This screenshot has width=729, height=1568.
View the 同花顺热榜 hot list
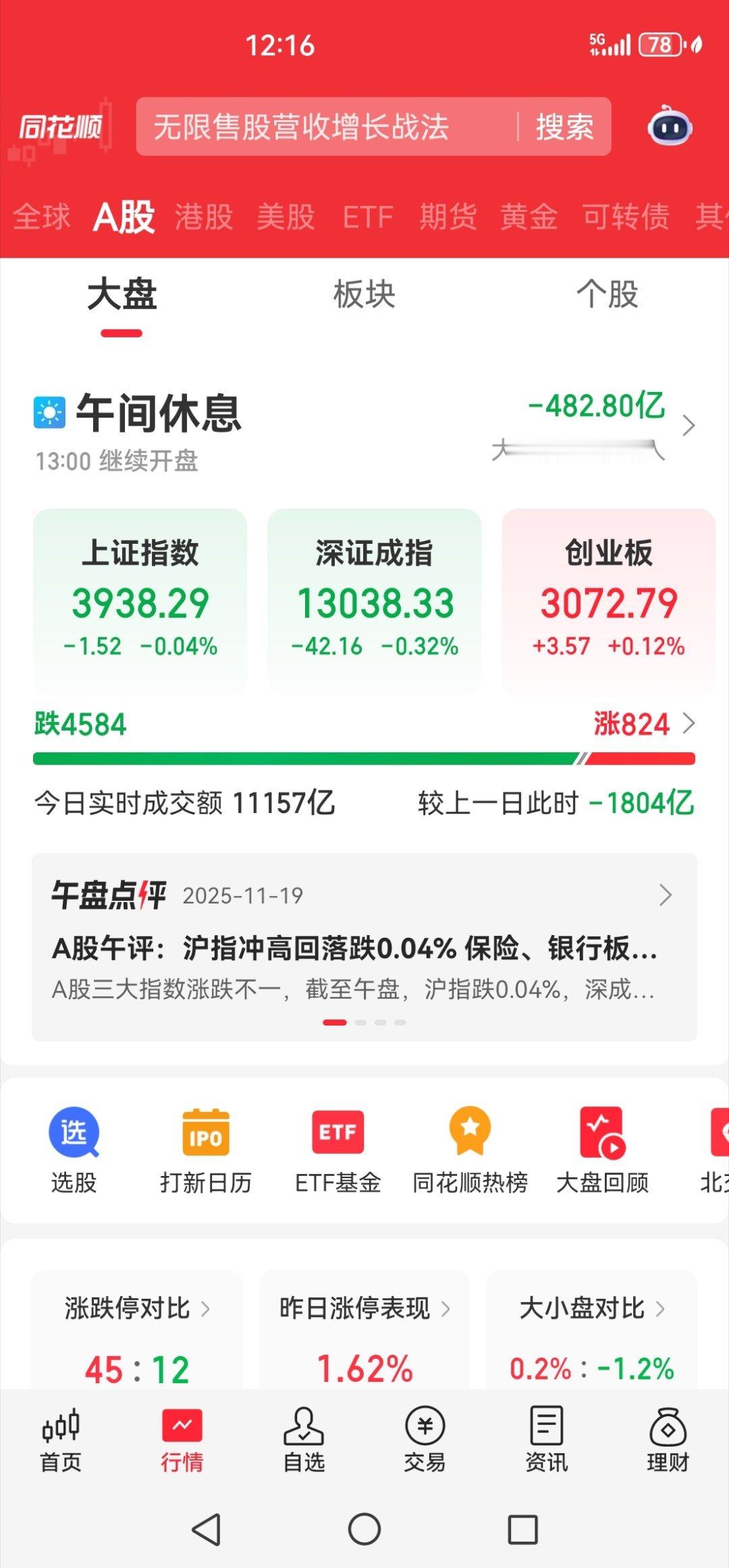pos(470,1148)
